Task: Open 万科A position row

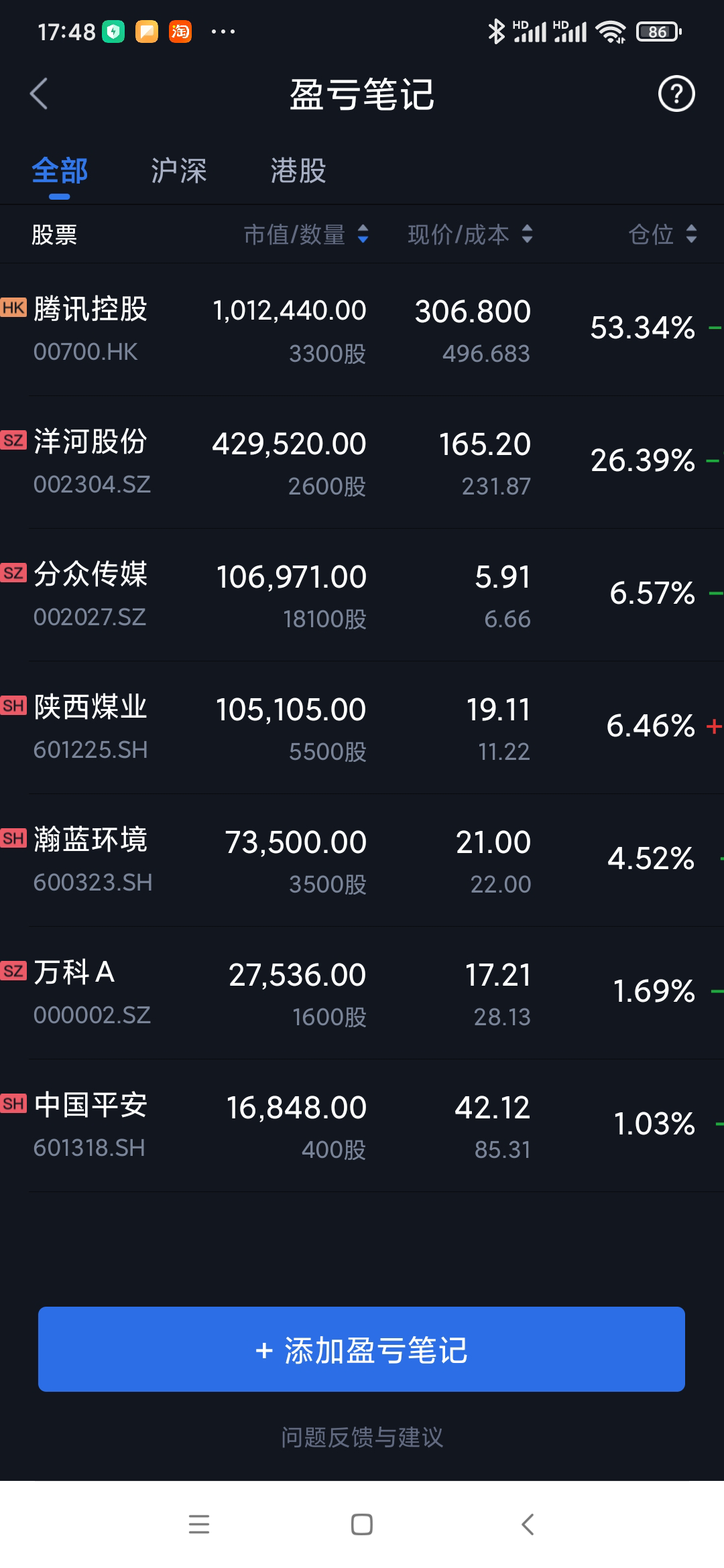Action: (x=362, y=993)
